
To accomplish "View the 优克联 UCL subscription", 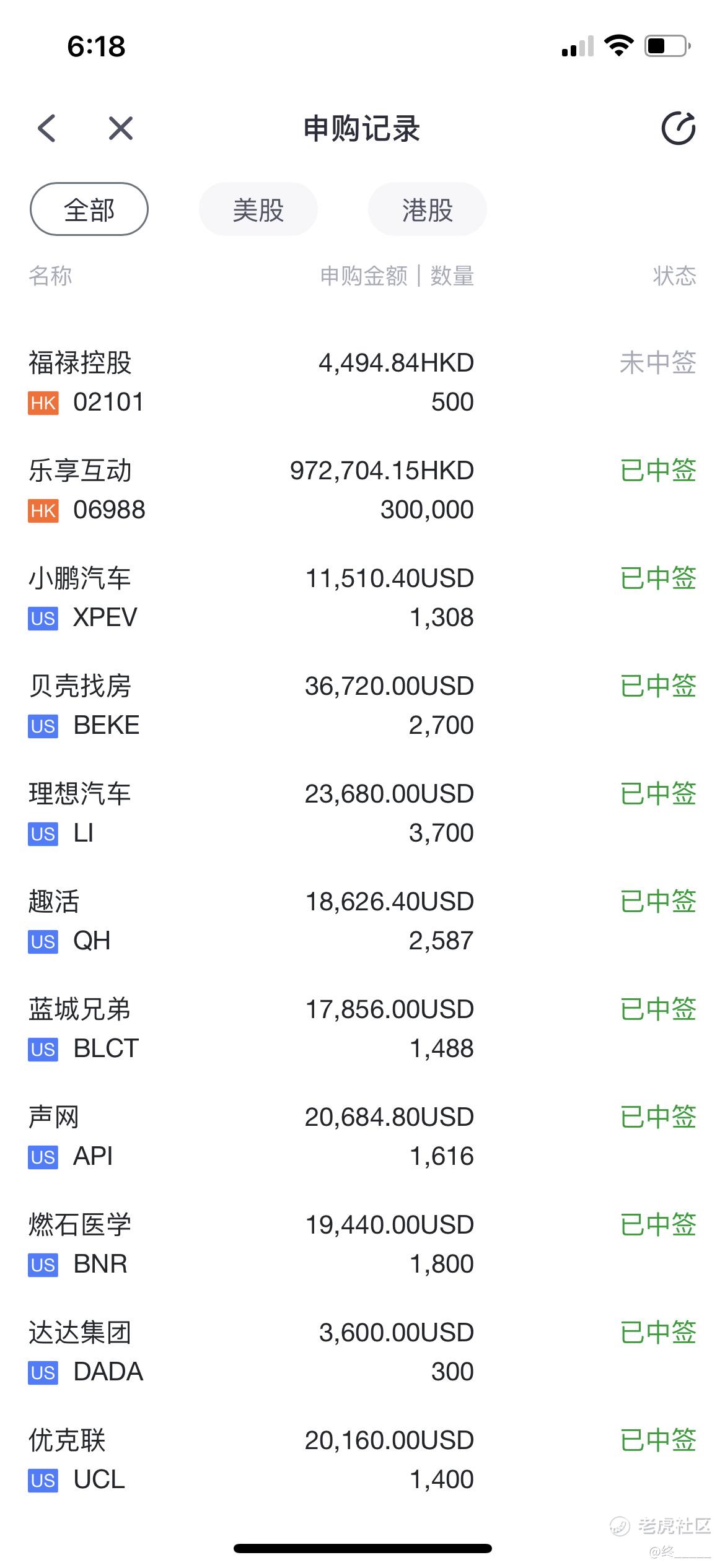I will tap(362, 1460).
